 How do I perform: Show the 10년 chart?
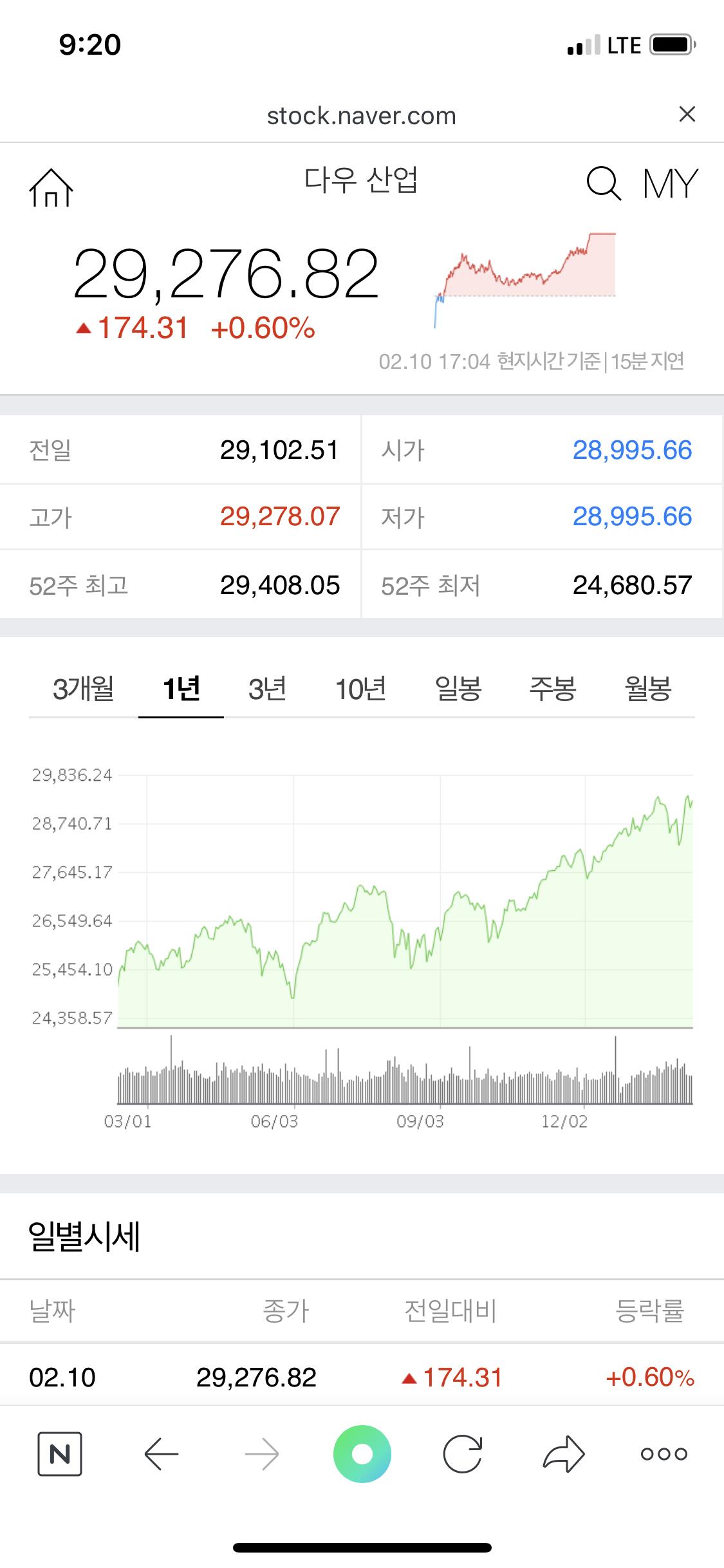click(x=360, y=689)
